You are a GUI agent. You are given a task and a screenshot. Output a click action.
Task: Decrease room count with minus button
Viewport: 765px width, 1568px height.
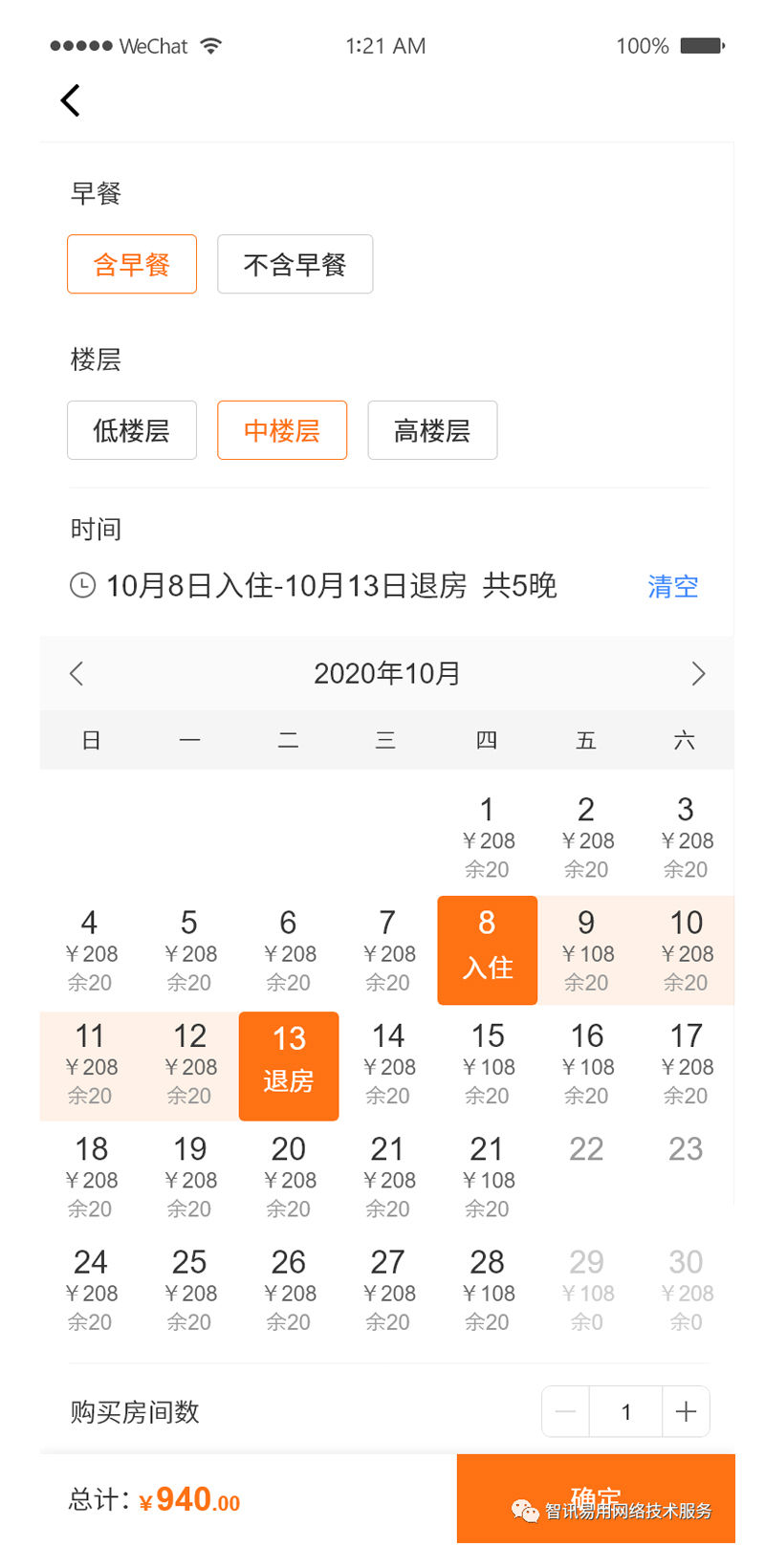565,1411
